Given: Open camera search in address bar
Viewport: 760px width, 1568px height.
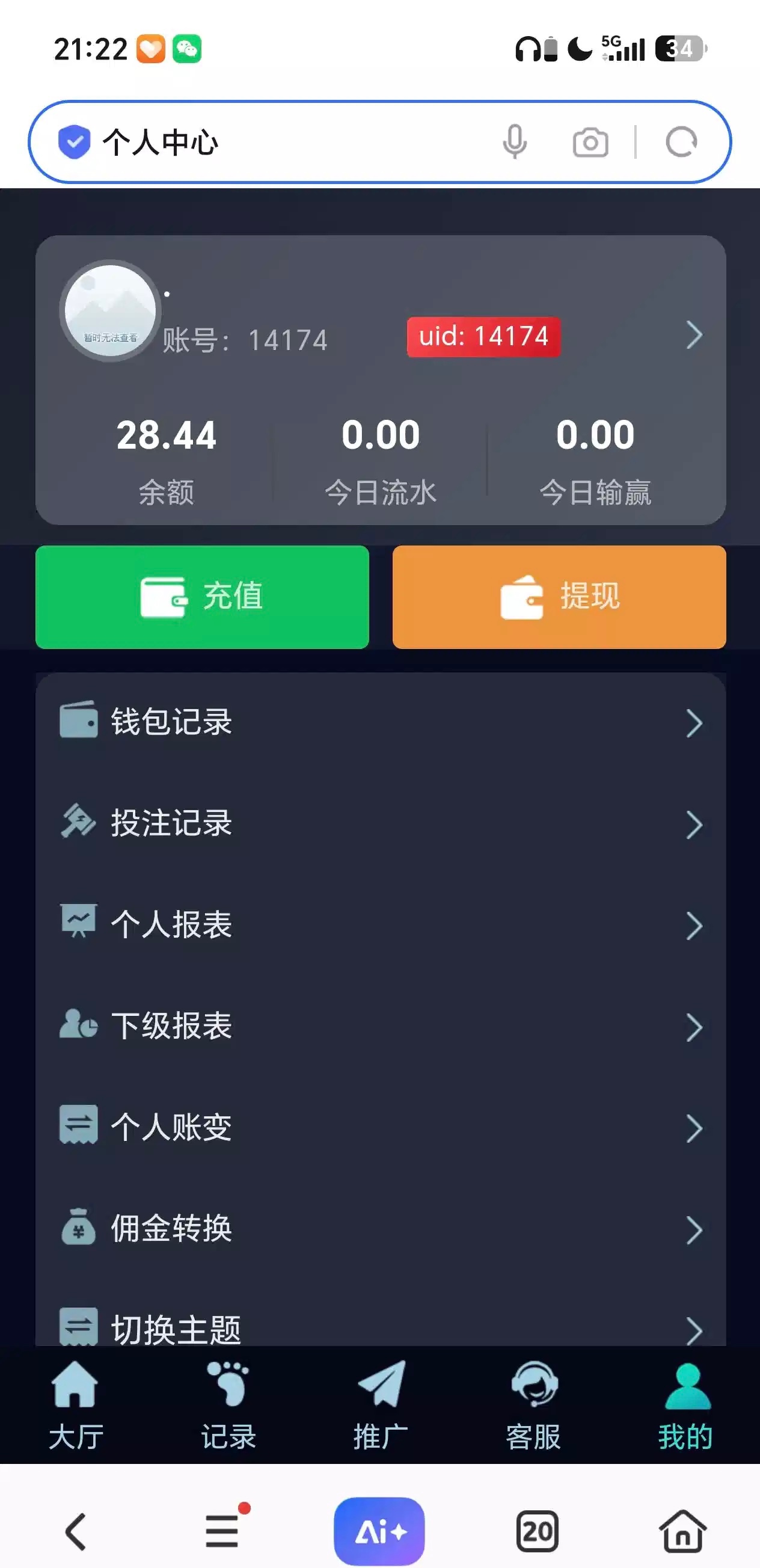Looking at the screenshot, I should [x=590, y=143].
